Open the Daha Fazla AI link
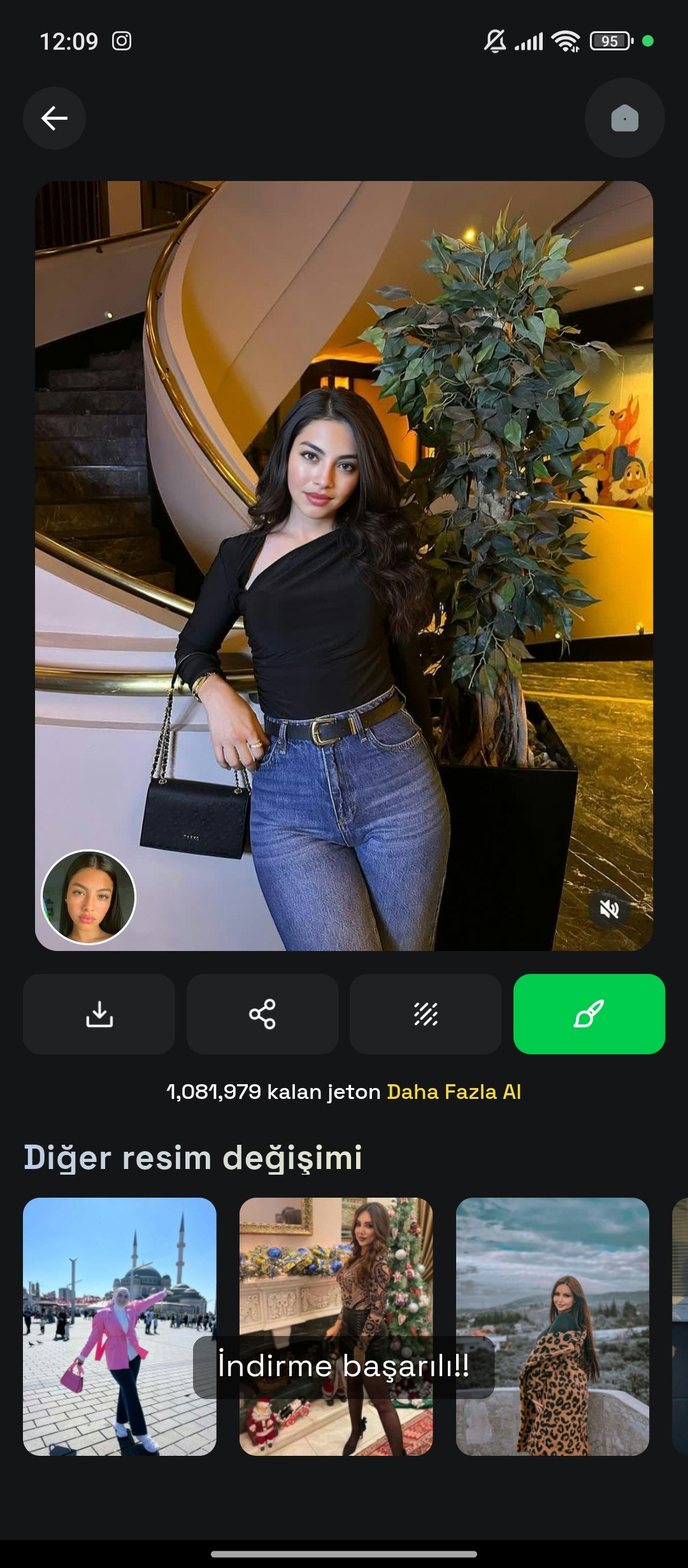This screenshot has height=1568, width=688. click(x=454, y=1092)
